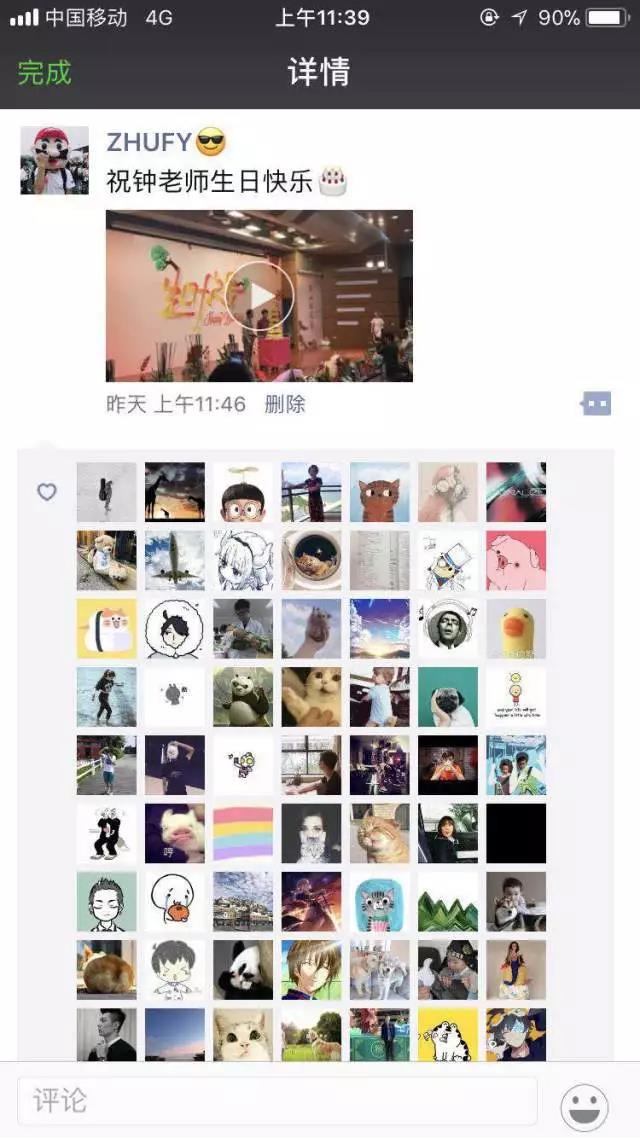Screen dimensions: 640x1138
Task: Tap the 评论 comment input field
Action: point(277,1101)
